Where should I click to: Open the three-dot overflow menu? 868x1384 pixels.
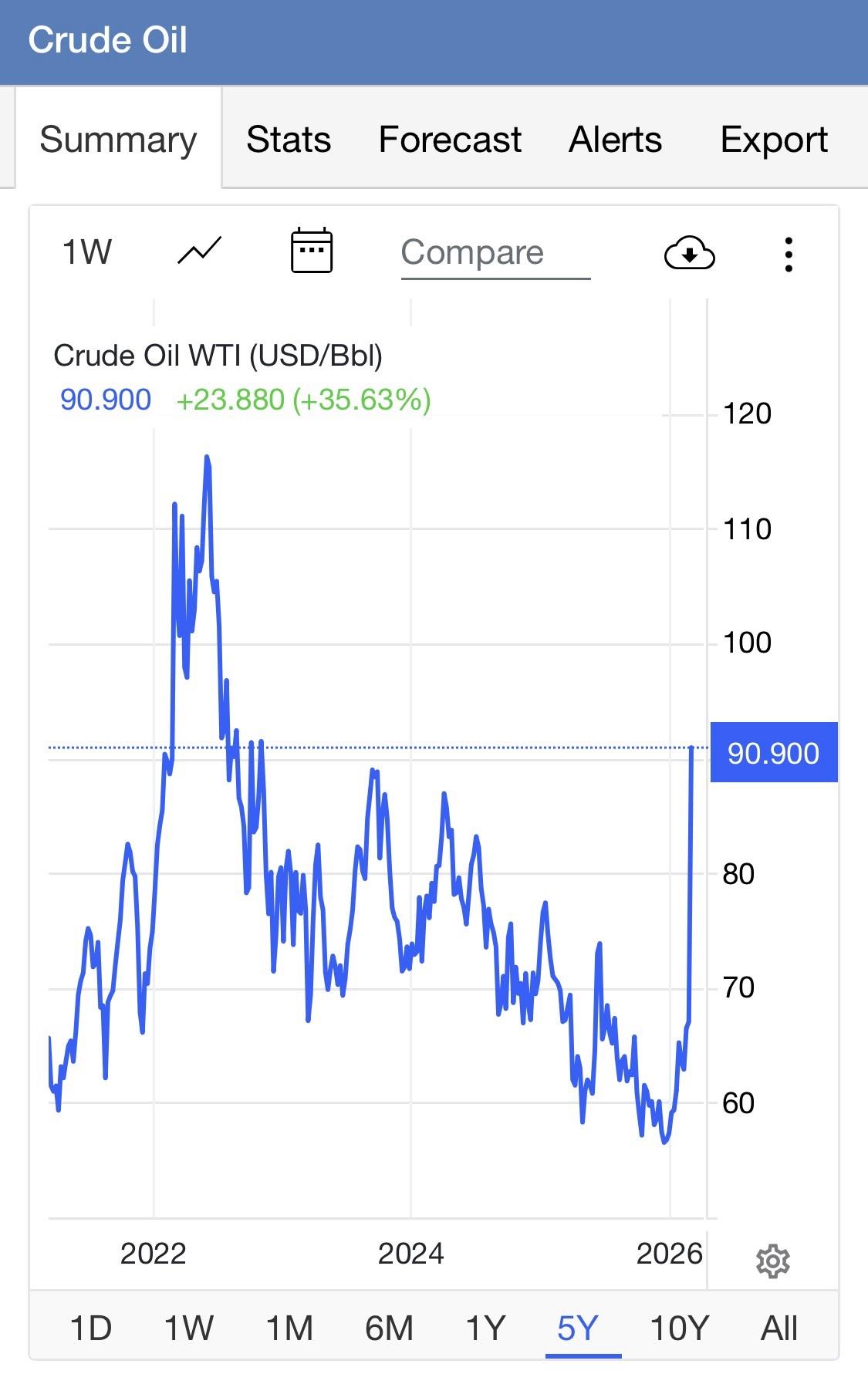point(788,254)
